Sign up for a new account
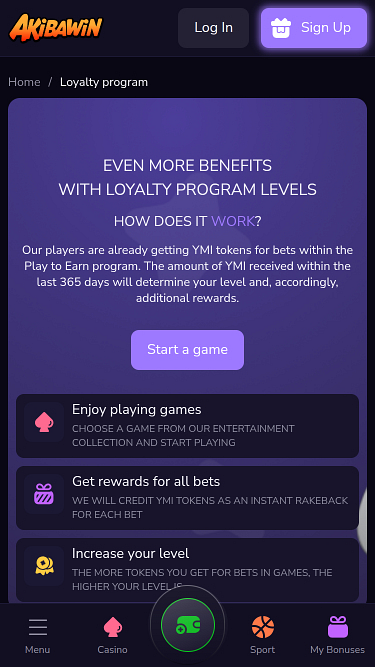 pyautogui.click(x=314, y=28)
